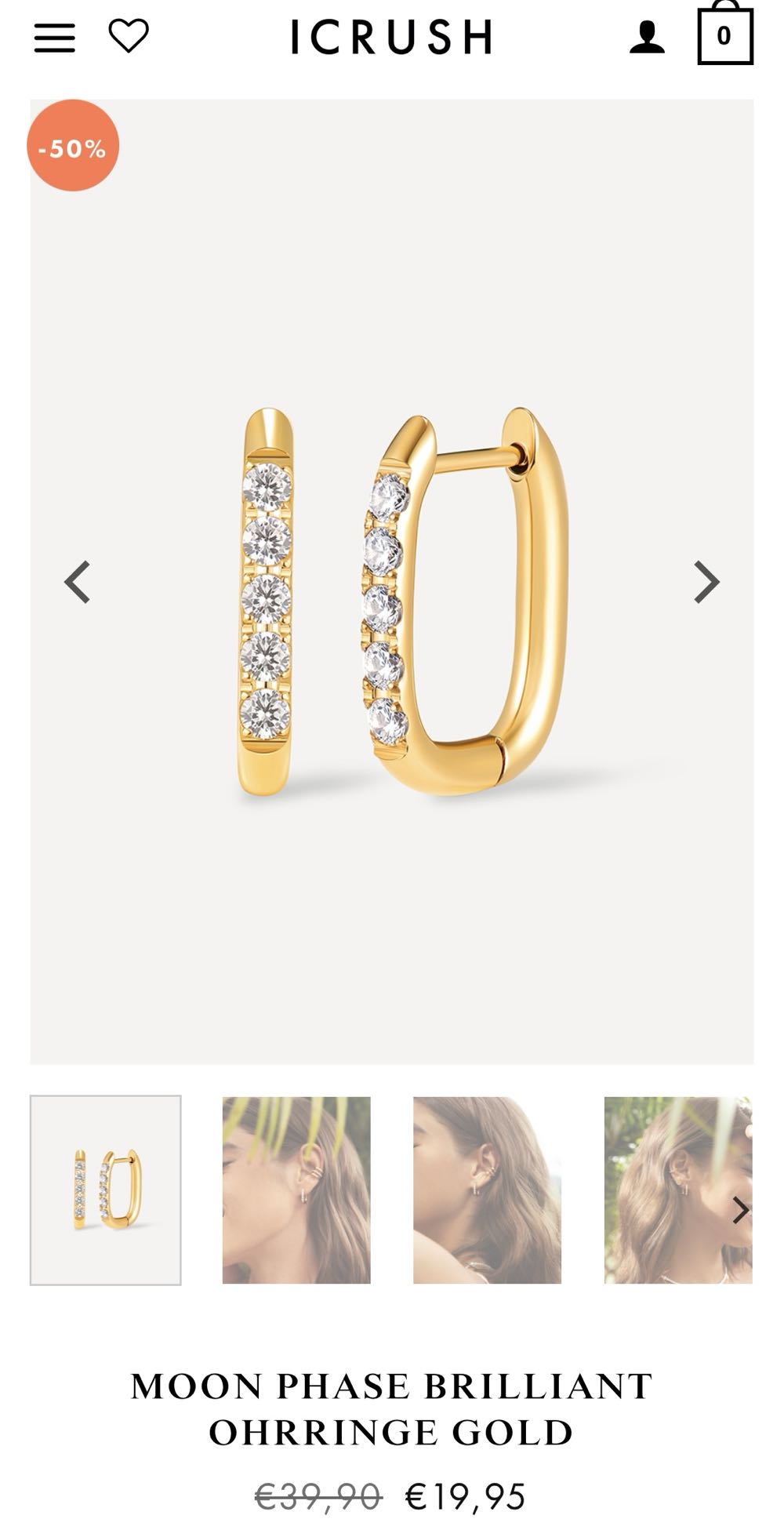Open the hamburger navigation menu
The height and width of the screenshot is (1526, 784).
pyautogui.click(x=55, y=37)
